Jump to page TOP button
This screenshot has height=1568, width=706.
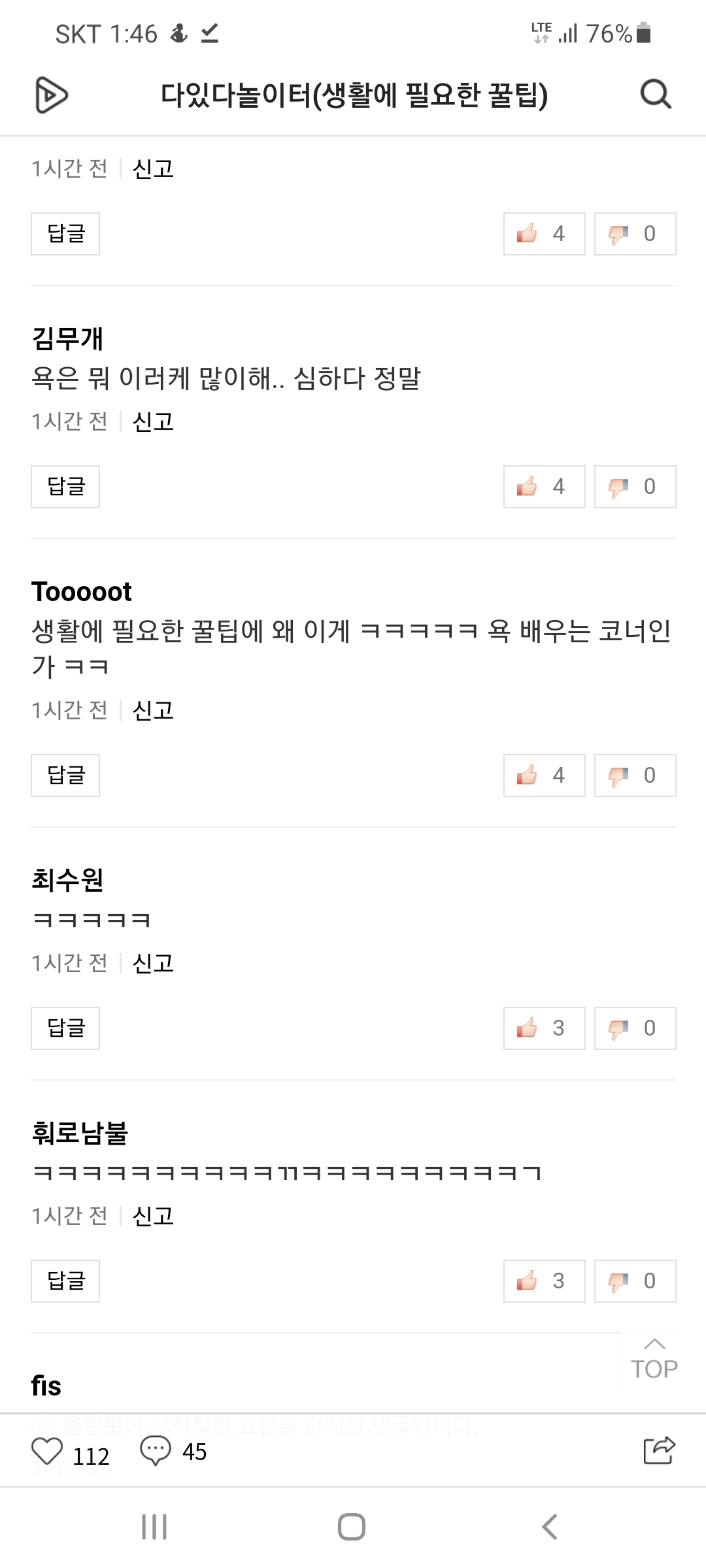click(654, 1359)
